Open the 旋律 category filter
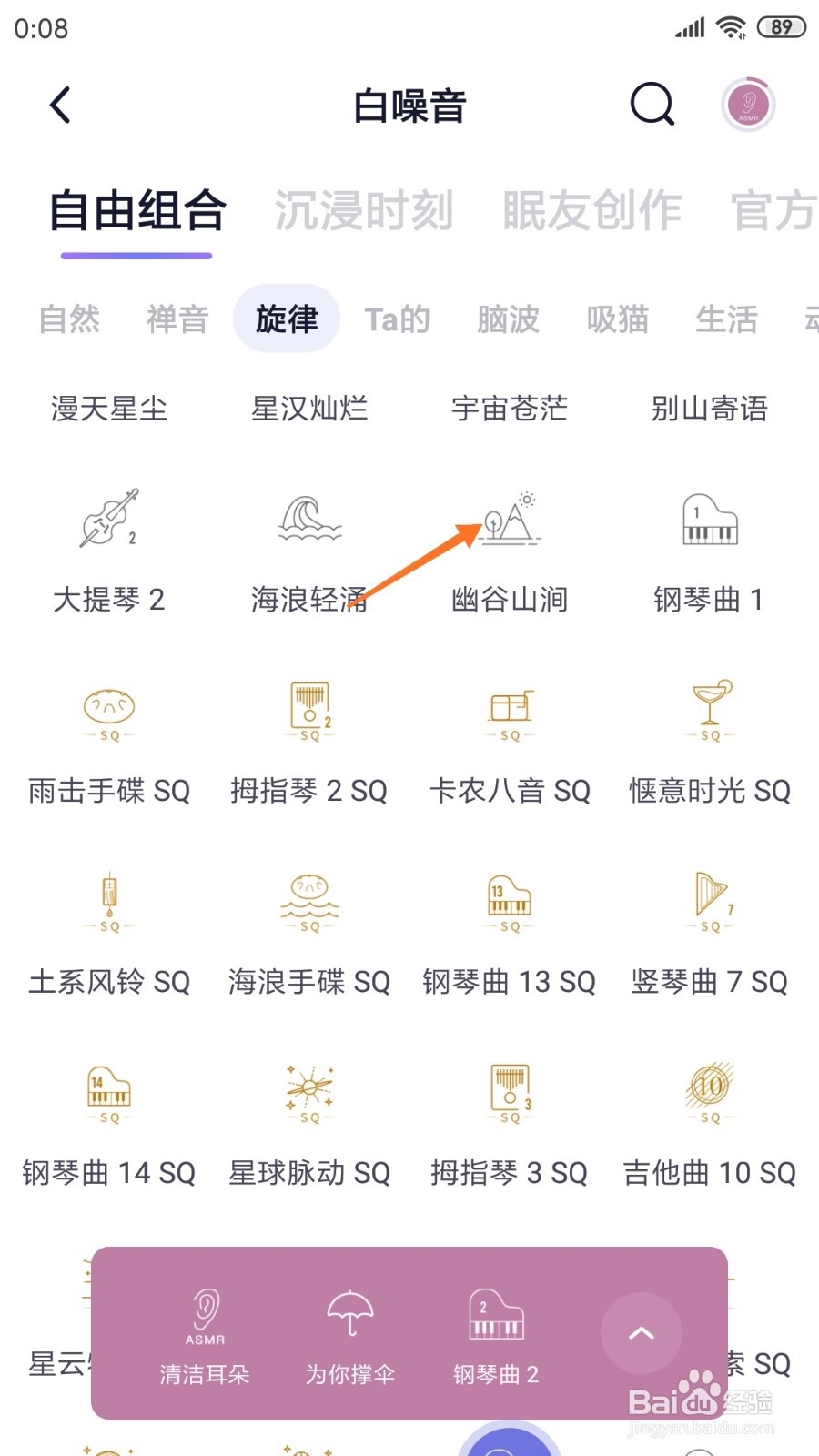The height and width of the screenshot is (1456, 819). coord(287,320)
